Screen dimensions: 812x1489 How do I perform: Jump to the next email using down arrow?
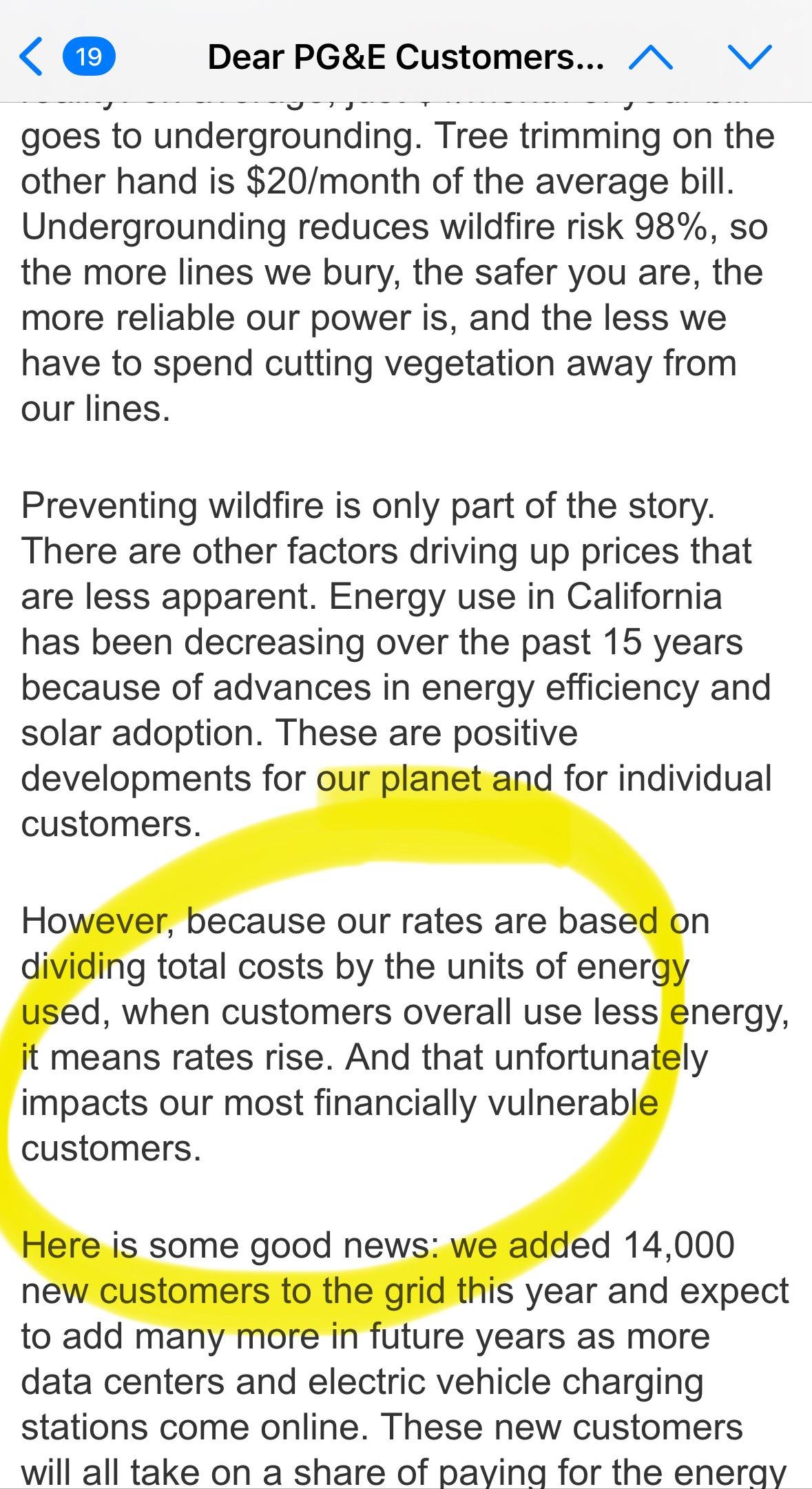coord(749,56)
